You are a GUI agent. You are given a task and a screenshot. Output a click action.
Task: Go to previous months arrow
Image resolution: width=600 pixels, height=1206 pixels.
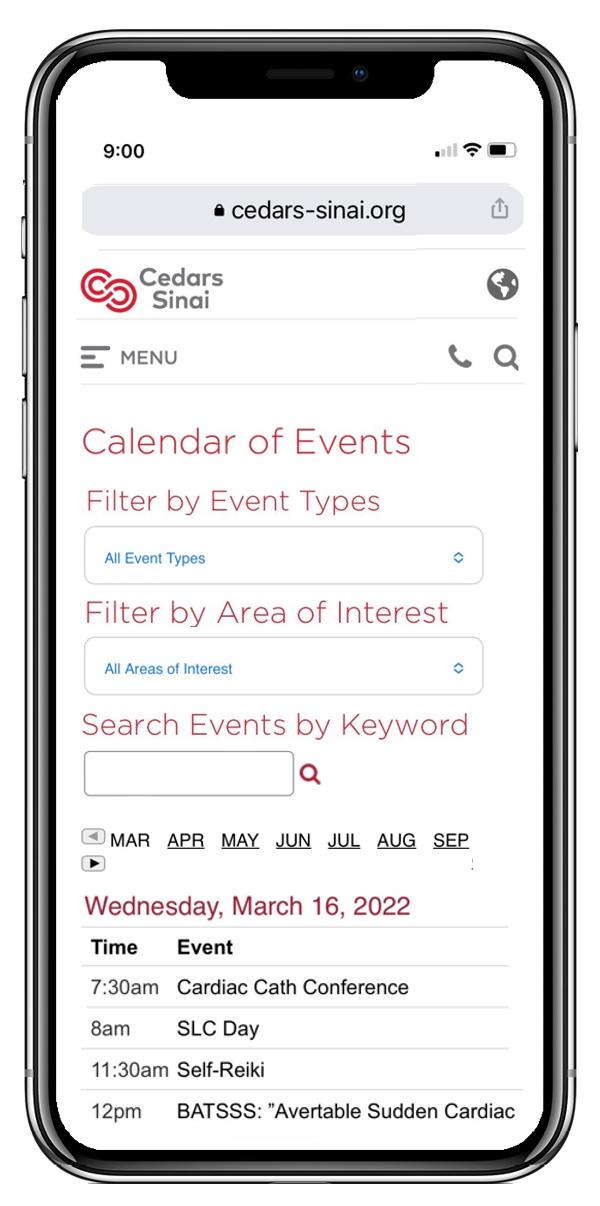(x=93, y=837)
